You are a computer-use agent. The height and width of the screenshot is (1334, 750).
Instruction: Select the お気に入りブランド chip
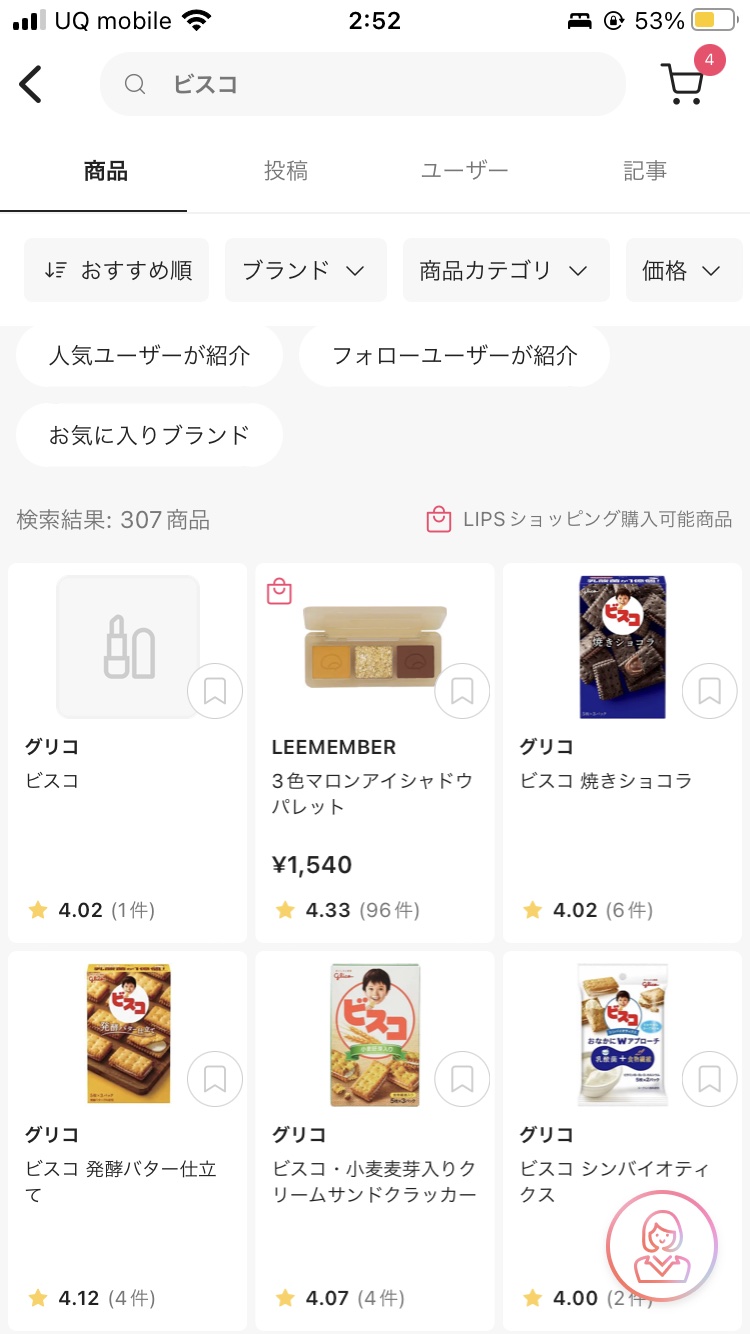(x=149, y=435)
